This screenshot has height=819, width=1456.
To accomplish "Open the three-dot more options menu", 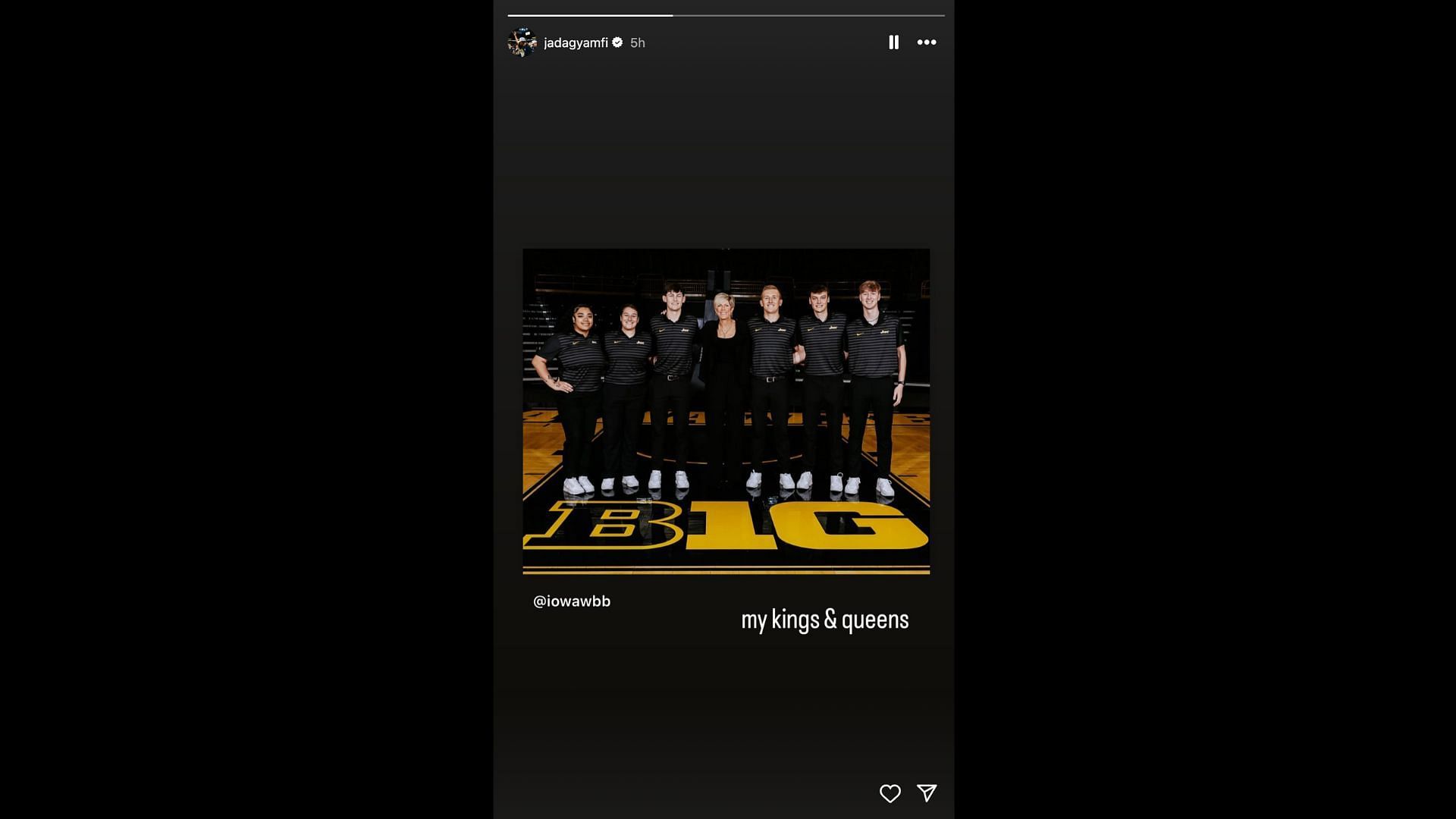I will click(927, 42).
